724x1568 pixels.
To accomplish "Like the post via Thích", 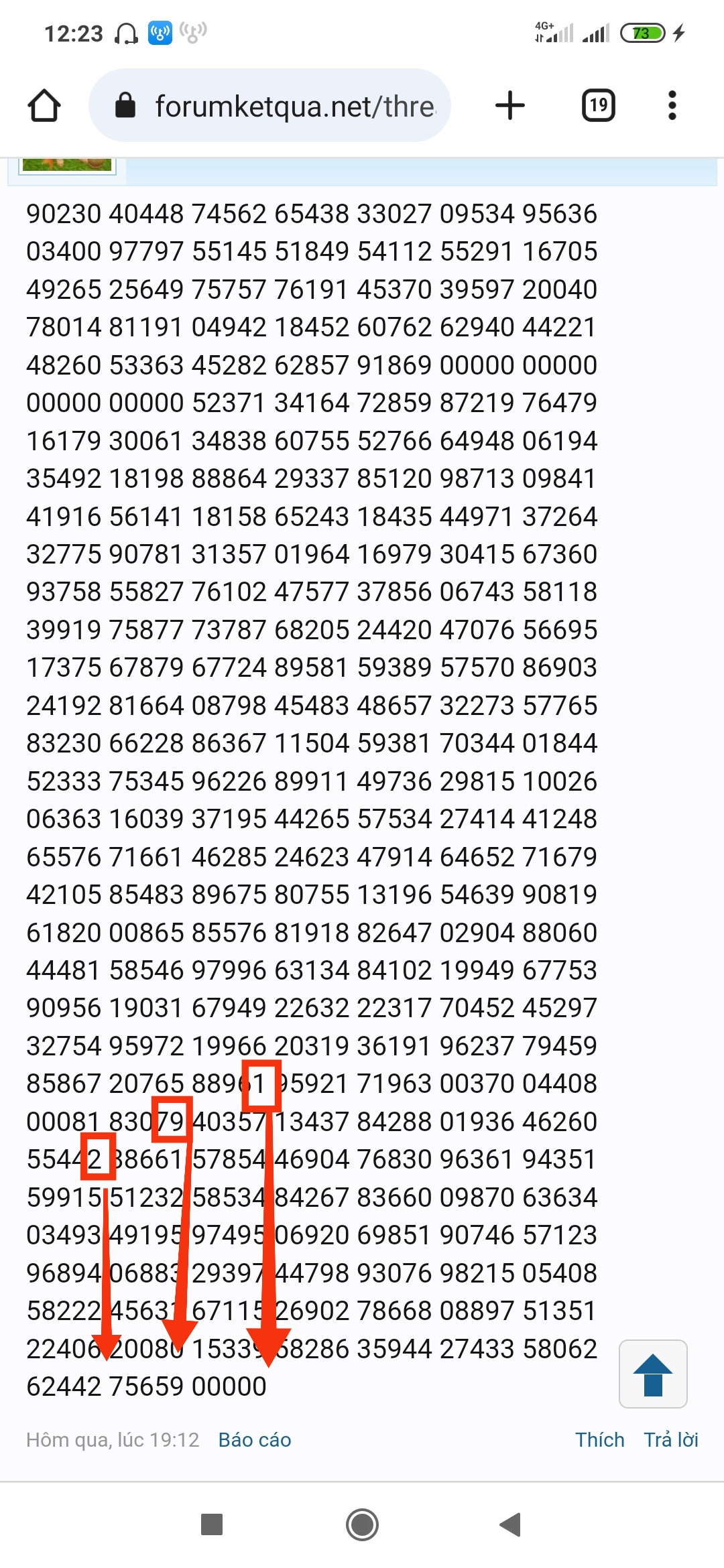I will pos(600,1439).
